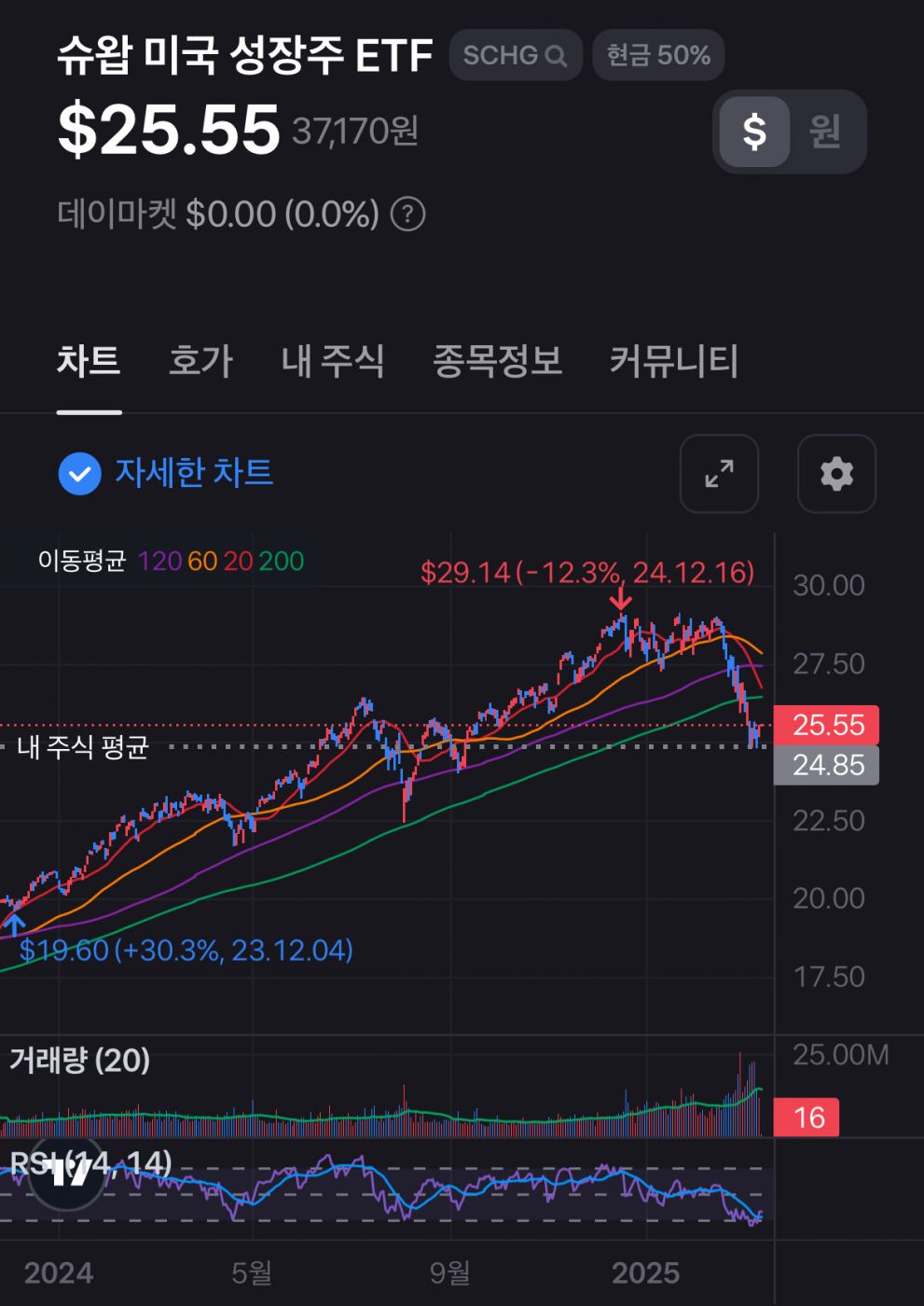The width and height of the screenshot is (924, 1306).
Task: Go to the 종목정보 tab
Action: 497,362
